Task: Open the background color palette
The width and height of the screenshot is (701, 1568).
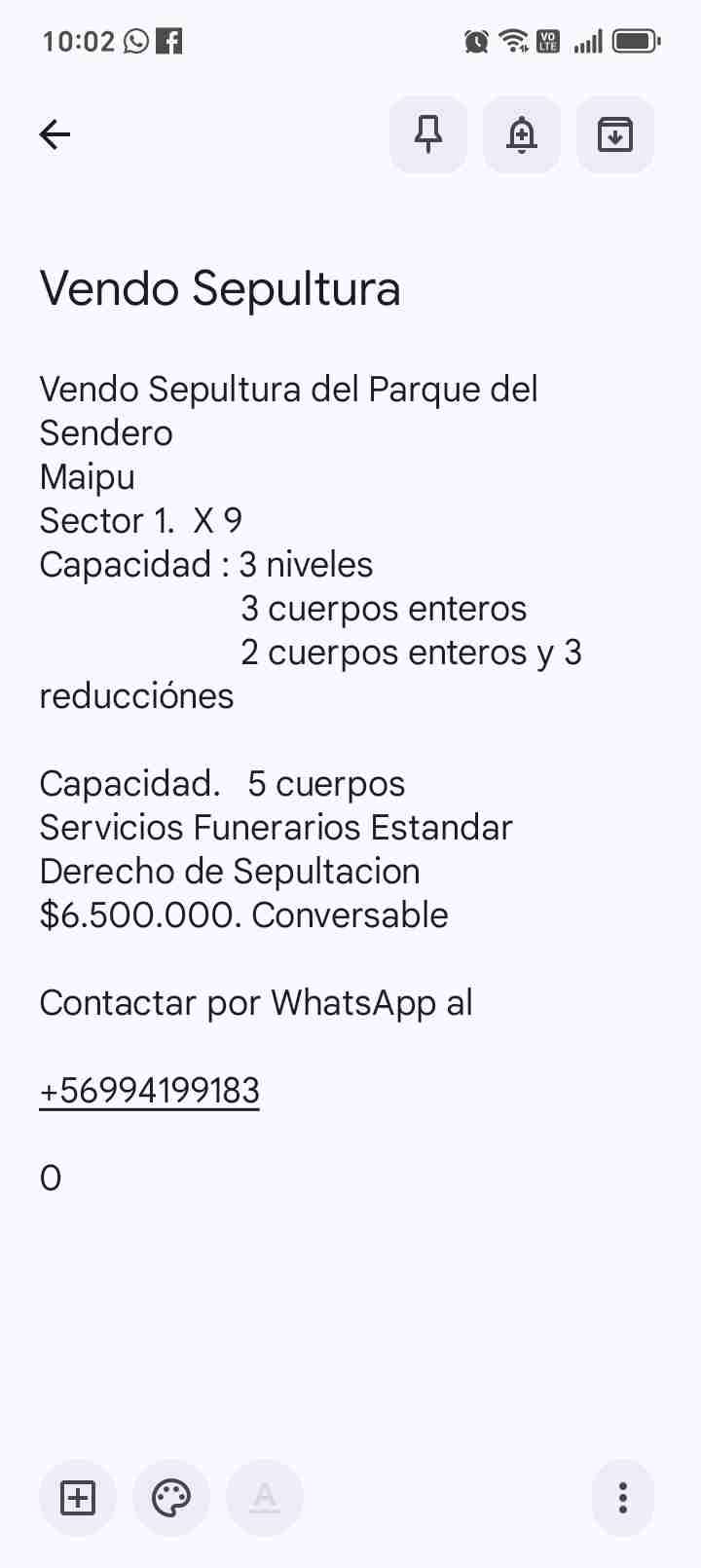Action: click(171, 1497)
